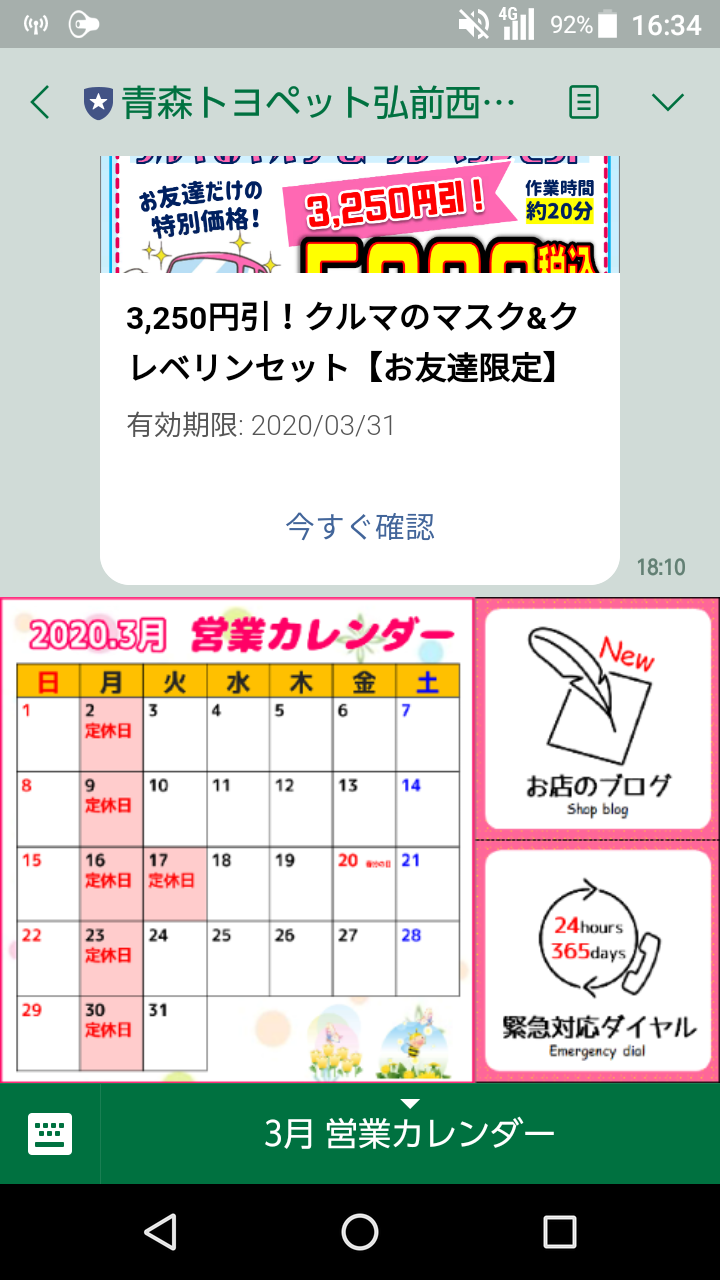Image resolution: width=720 pixels, height=1280 pixels.
Task: Open the notes list icon
Action: pos(584,102)
